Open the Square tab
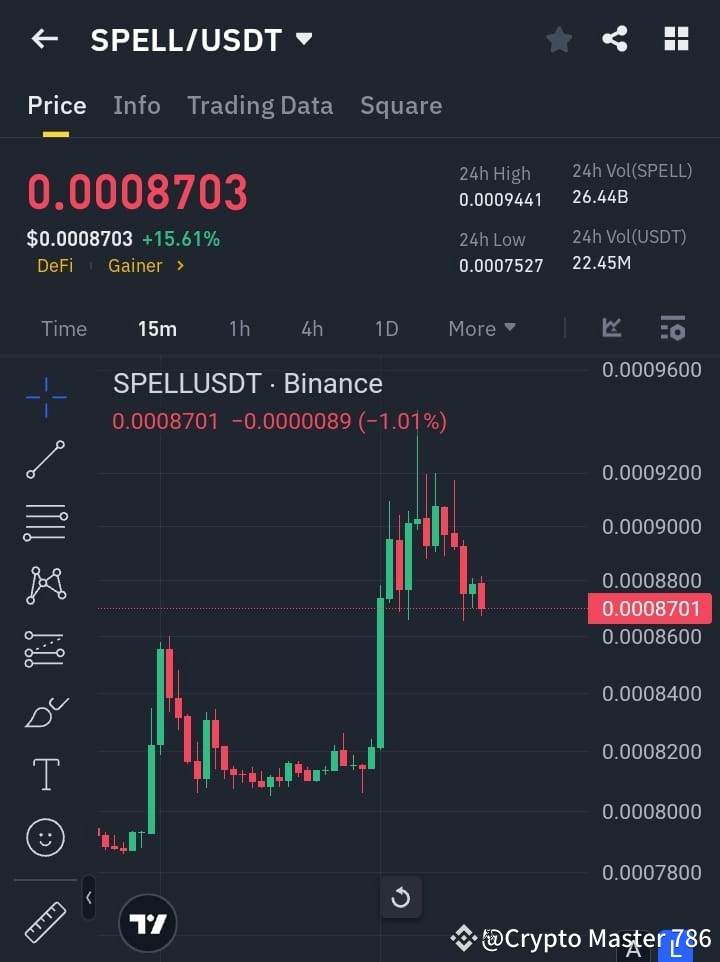The image size is (720, 962). click(401, 105)
